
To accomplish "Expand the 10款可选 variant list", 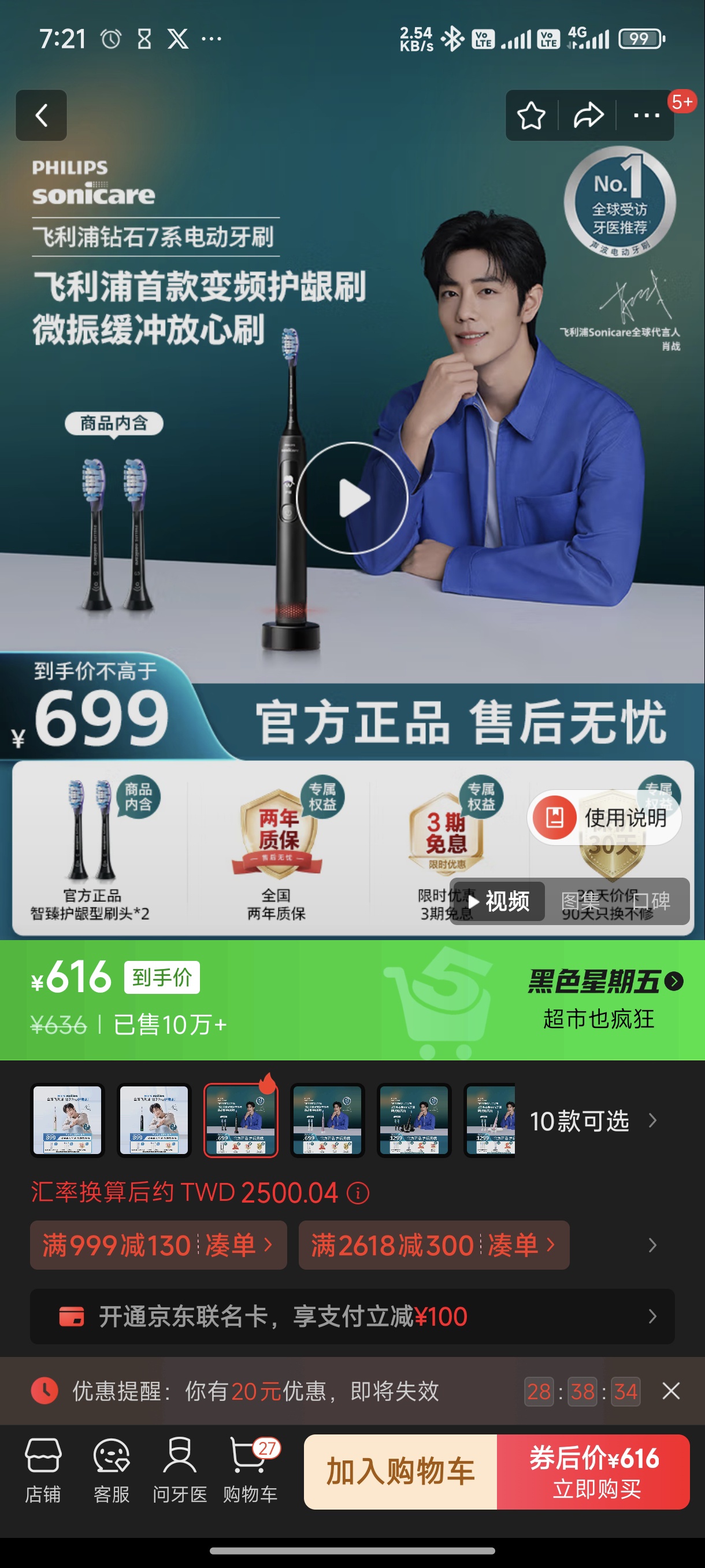I will click(x=593, y=1120).
